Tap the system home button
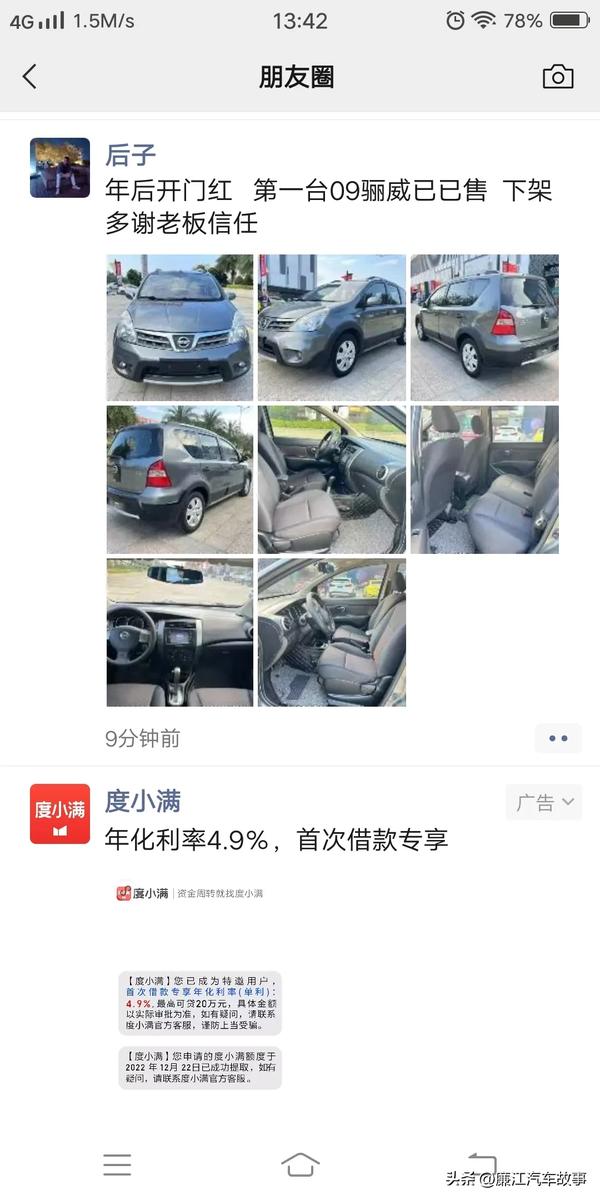This screenshot has width=600, height=1200. (x=300, y=1164)
